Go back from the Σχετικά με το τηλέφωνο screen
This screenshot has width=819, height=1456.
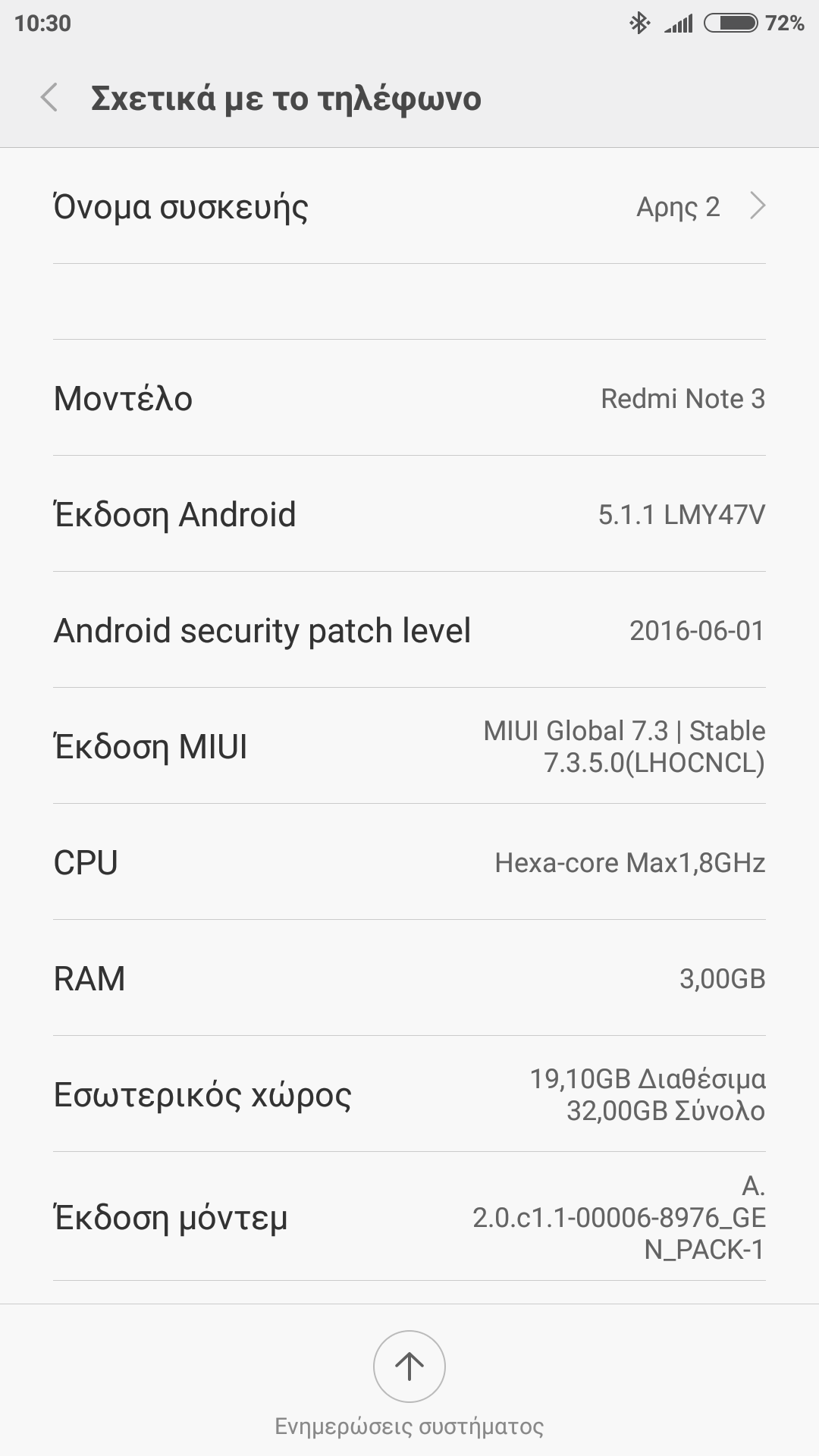[49, 99]
